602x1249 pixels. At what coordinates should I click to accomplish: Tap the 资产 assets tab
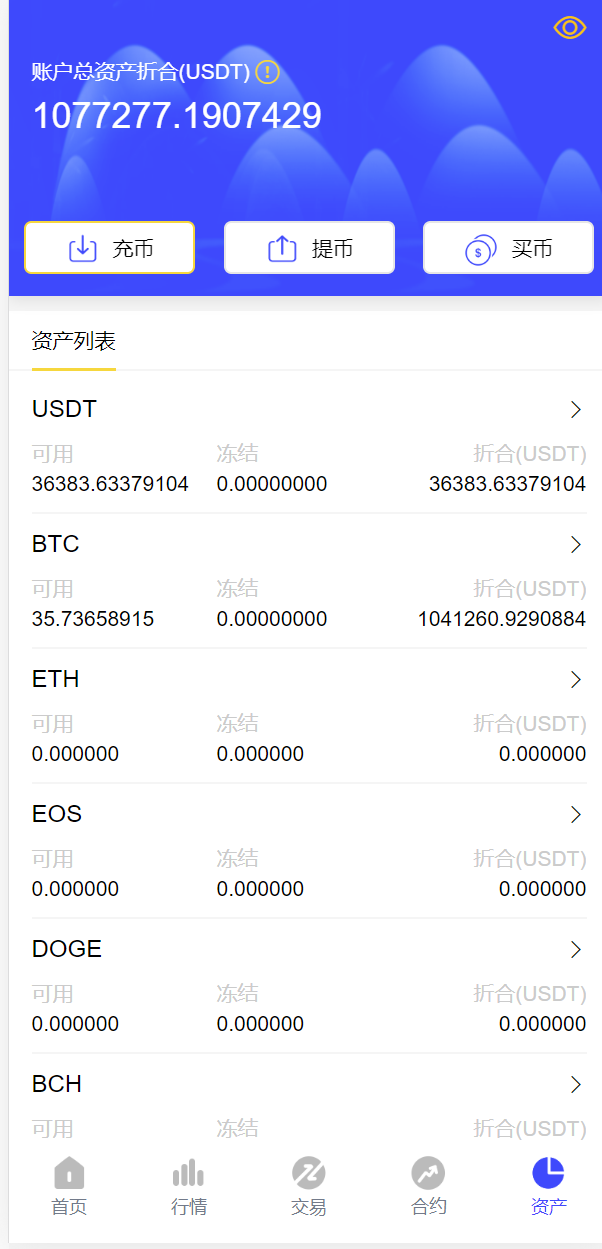tap(548, 1185)
